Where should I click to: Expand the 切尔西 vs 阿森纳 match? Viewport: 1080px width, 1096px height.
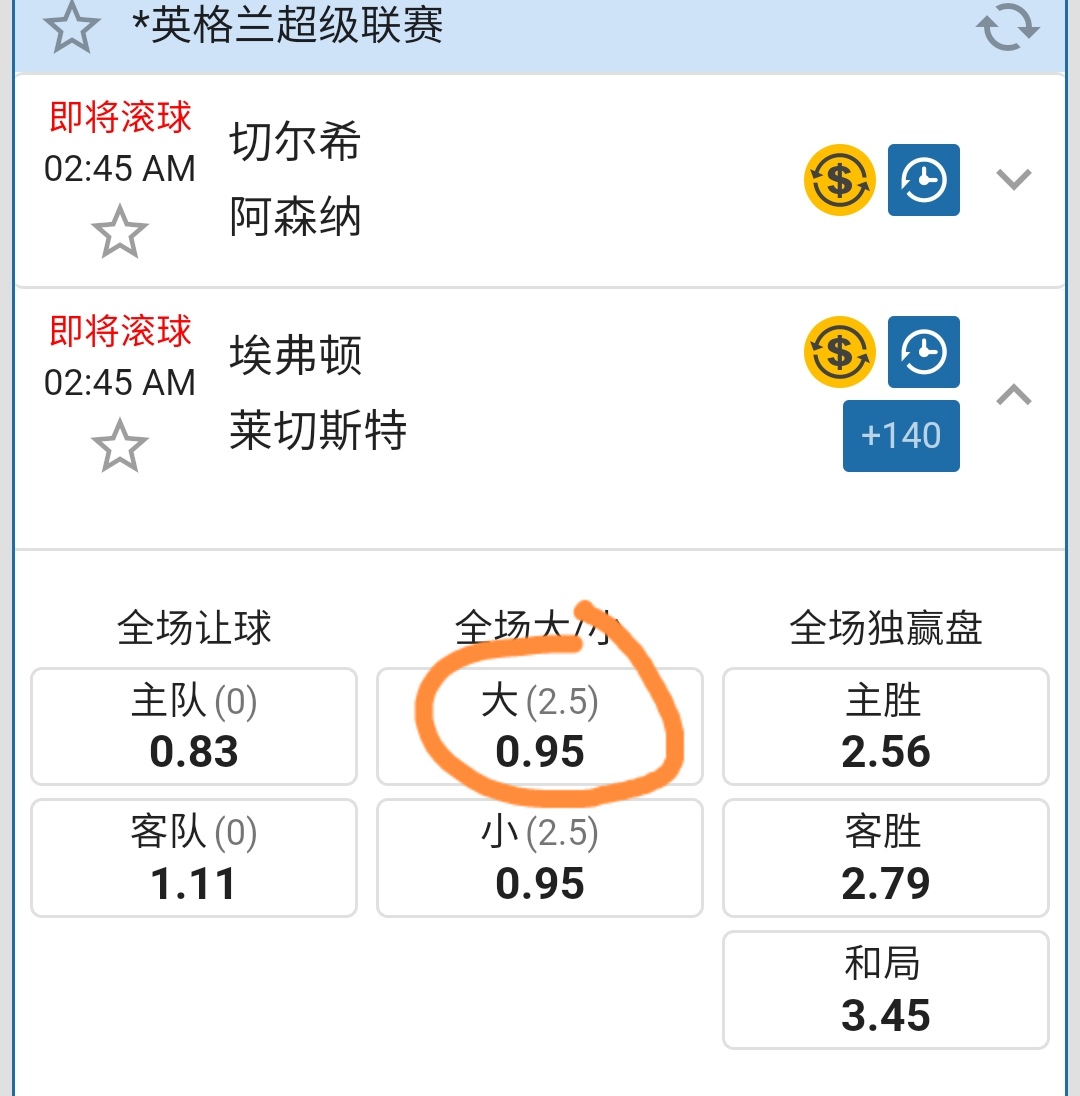tap(1014, 180)
